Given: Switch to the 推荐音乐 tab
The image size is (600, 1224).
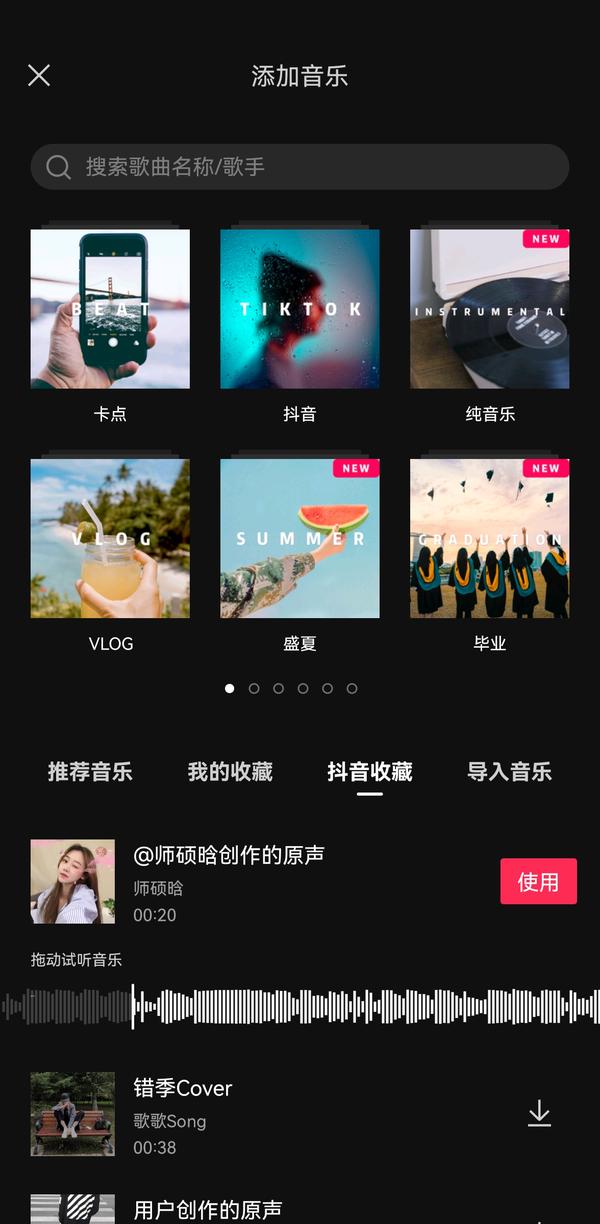Looking at the screenshot, I should [90, 772].
